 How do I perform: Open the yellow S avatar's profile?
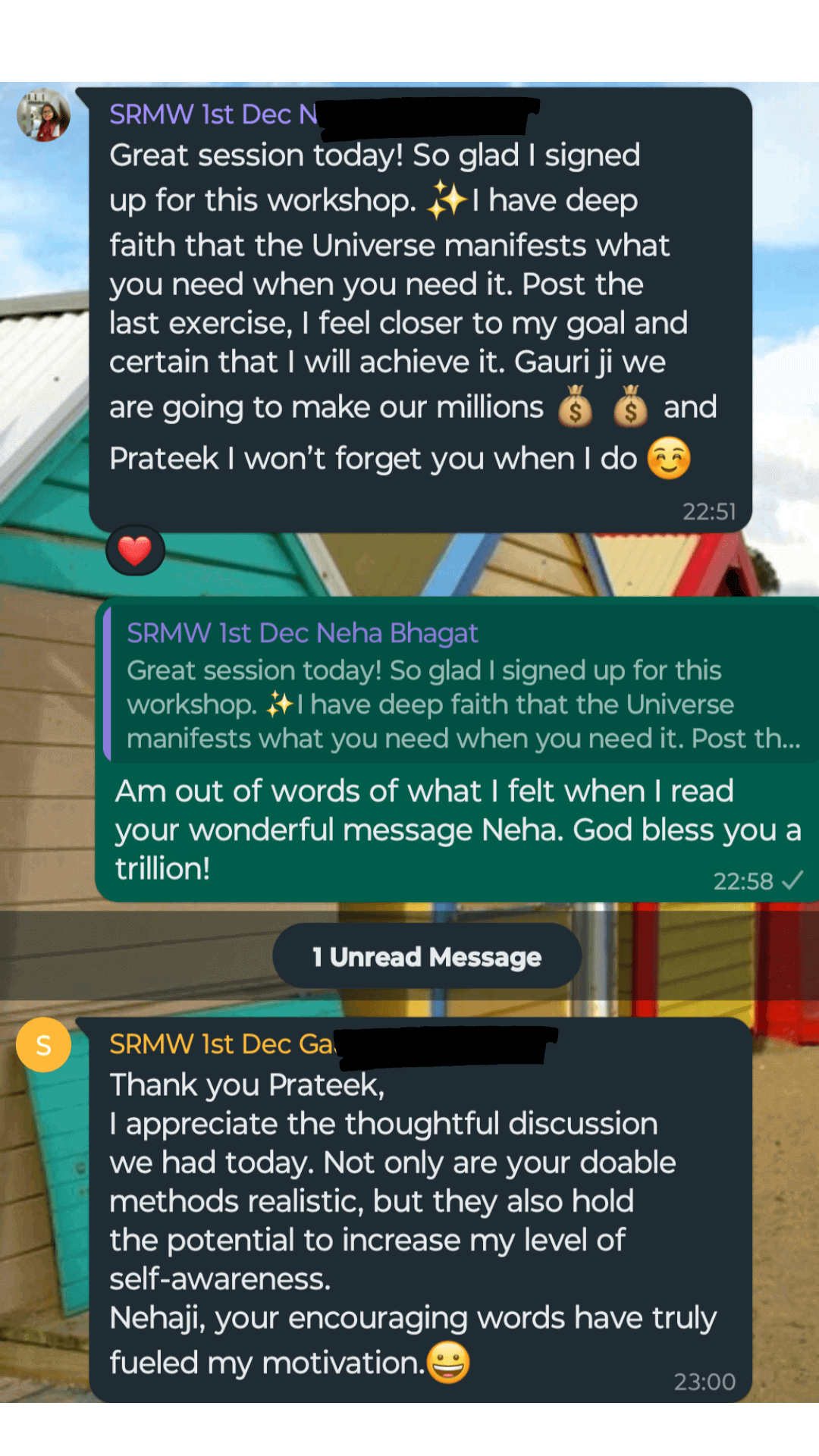(44, 1045)
